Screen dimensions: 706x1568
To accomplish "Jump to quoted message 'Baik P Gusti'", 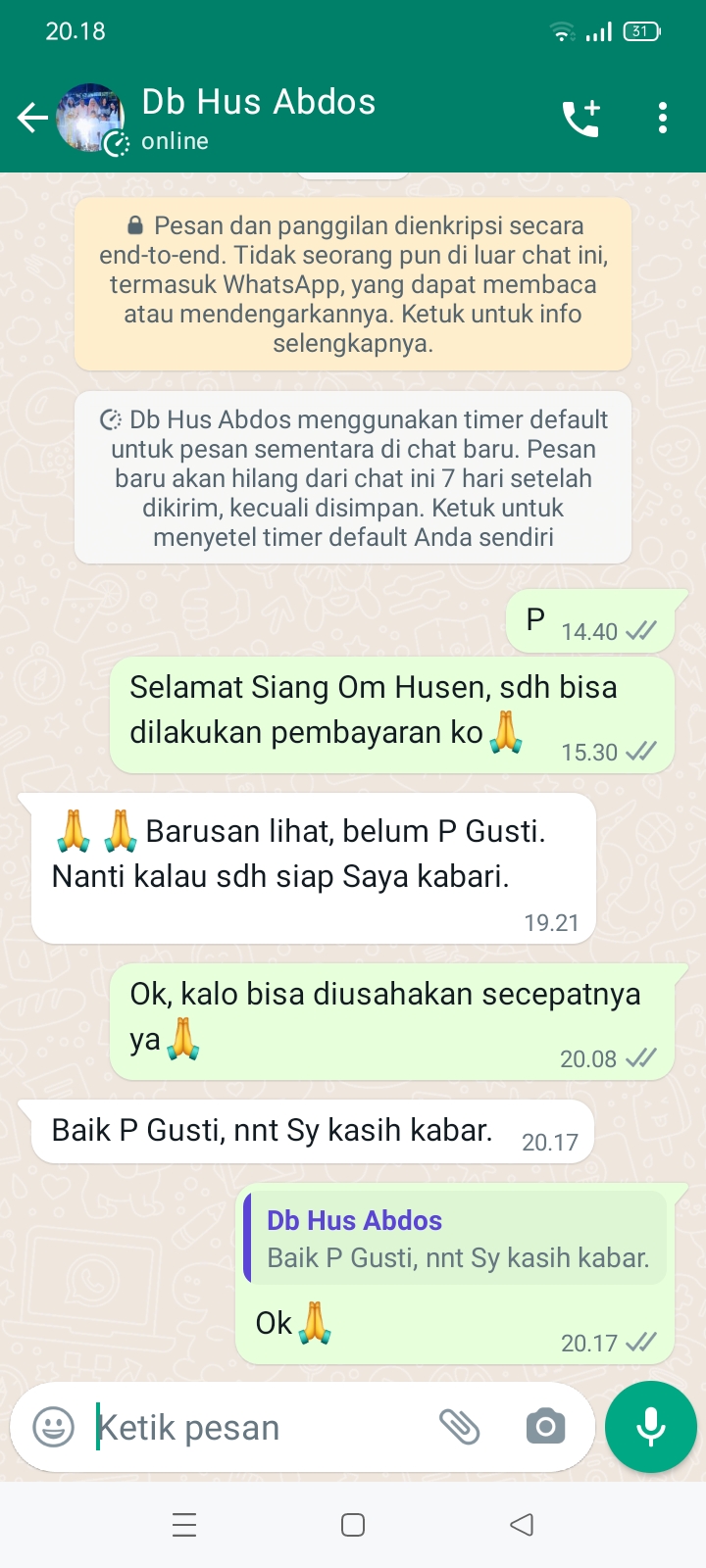I will [455, 1239].
